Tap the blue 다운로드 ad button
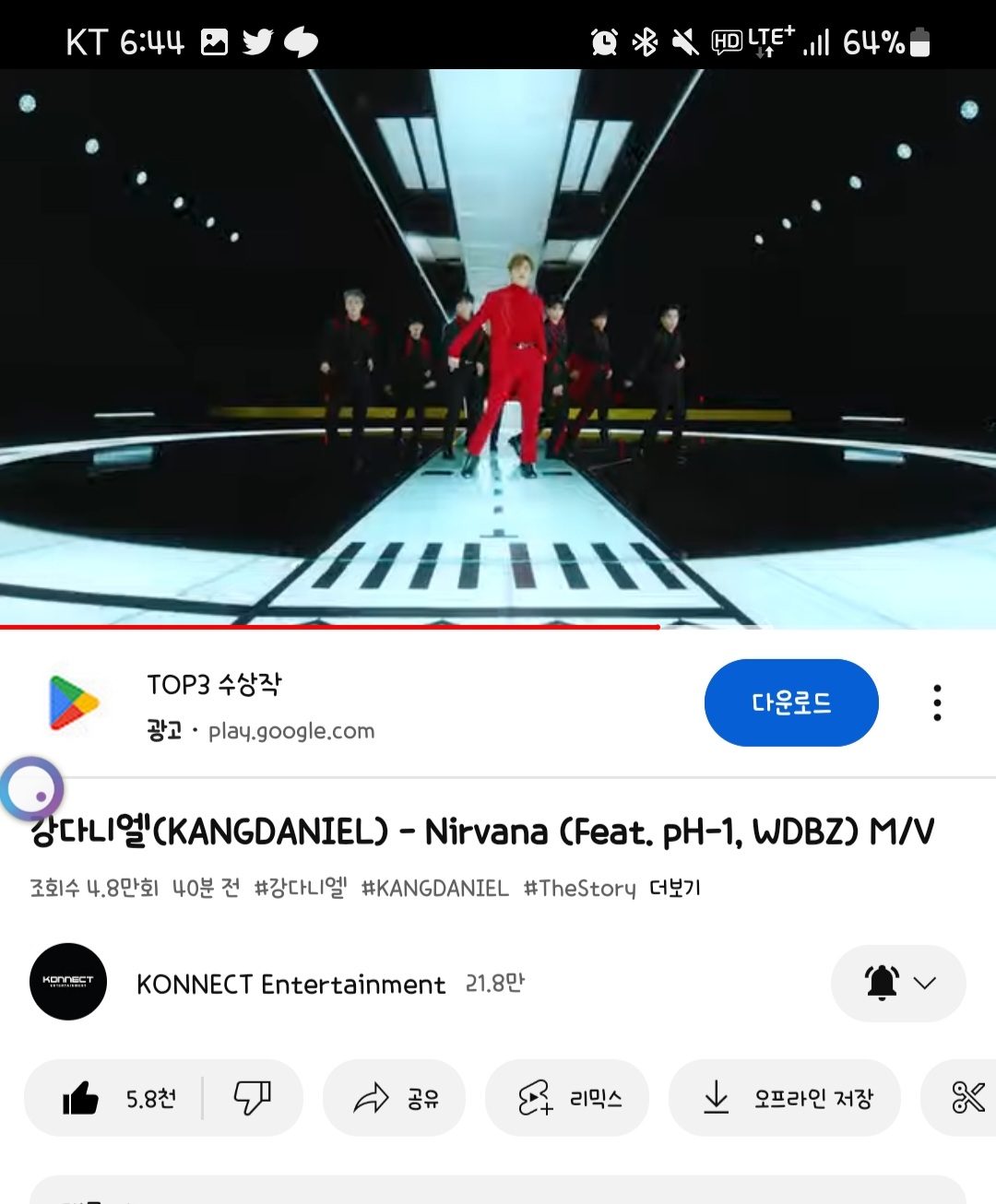Viewport: 996px width, 1204px height. pos(790,703)
